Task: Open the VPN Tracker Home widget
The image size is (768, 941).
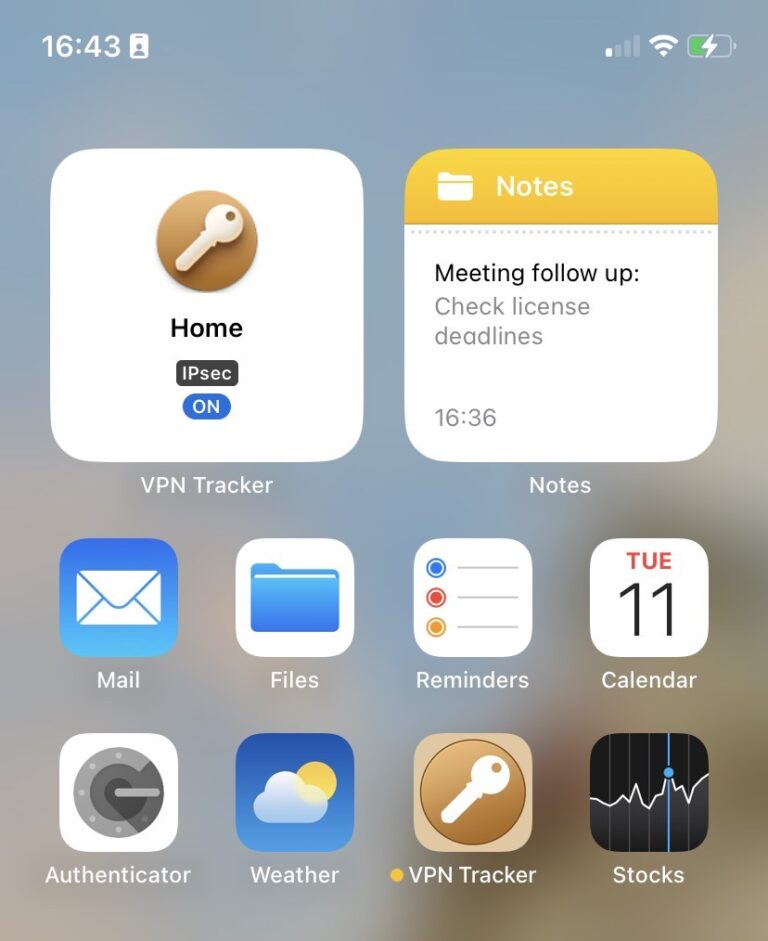Action: tap(206, 305)
